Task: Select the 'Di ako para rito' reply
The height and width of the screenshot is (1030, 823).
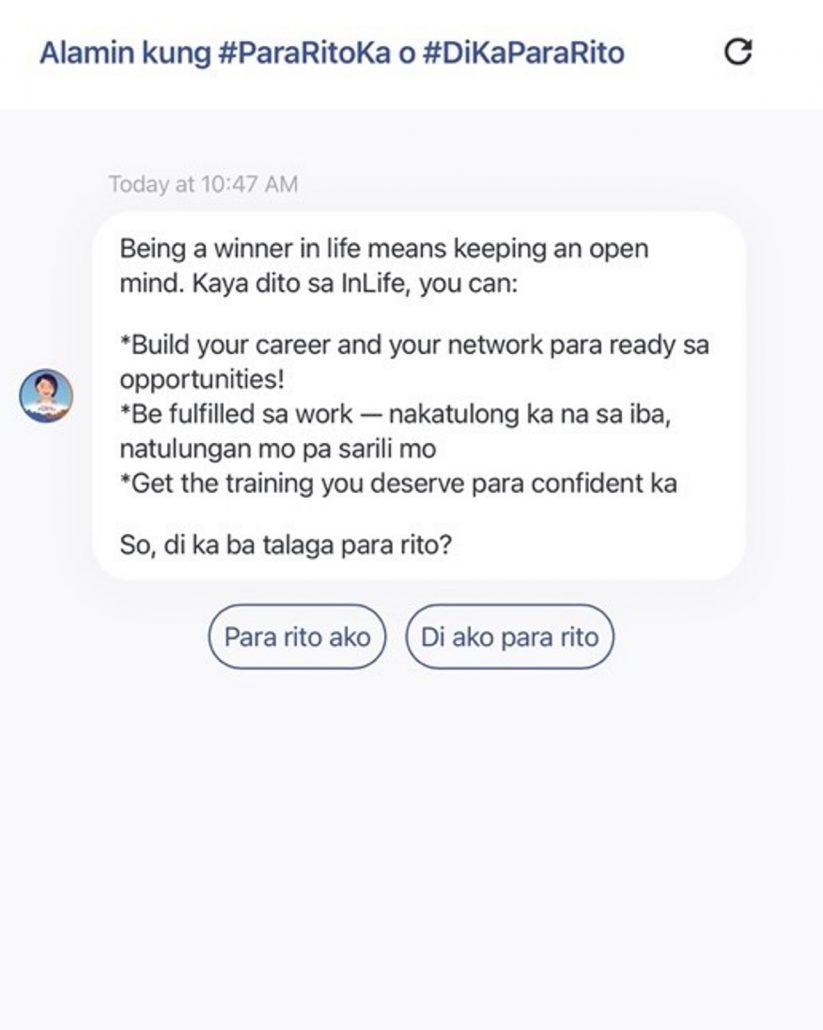Action: (x=509, y=637)
